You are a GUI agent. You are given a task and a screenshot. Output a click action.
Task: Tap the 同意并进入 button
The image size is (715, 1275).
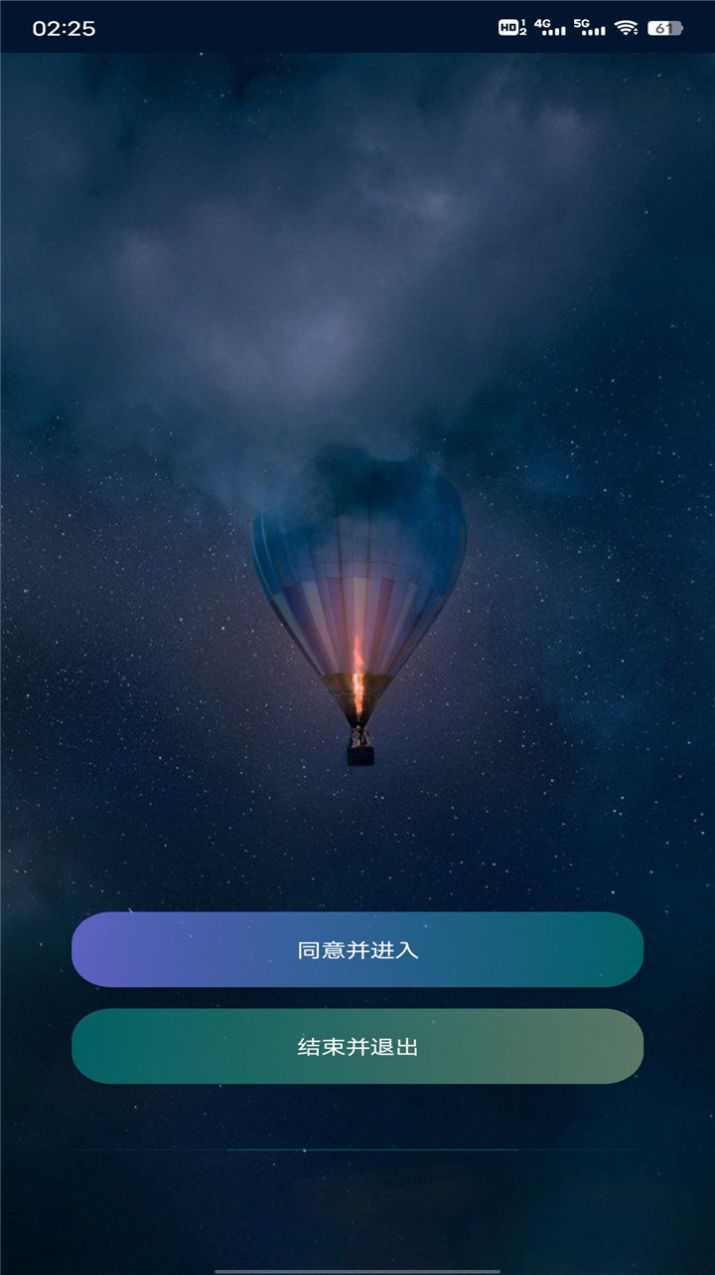tap(357, 950)
